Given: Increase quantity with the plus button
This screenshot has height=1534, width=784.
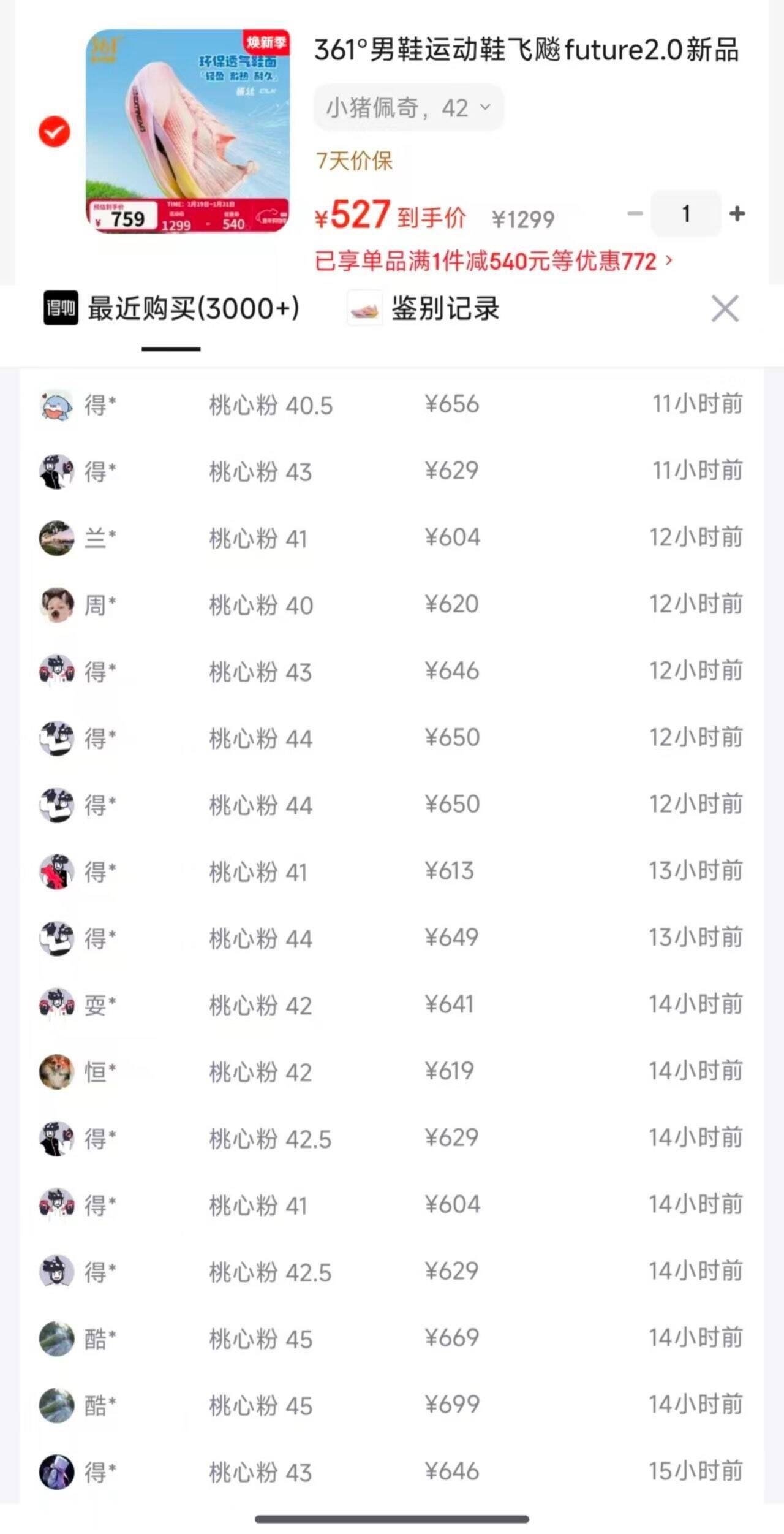Looking at the screenshot, I should [737, 213].
